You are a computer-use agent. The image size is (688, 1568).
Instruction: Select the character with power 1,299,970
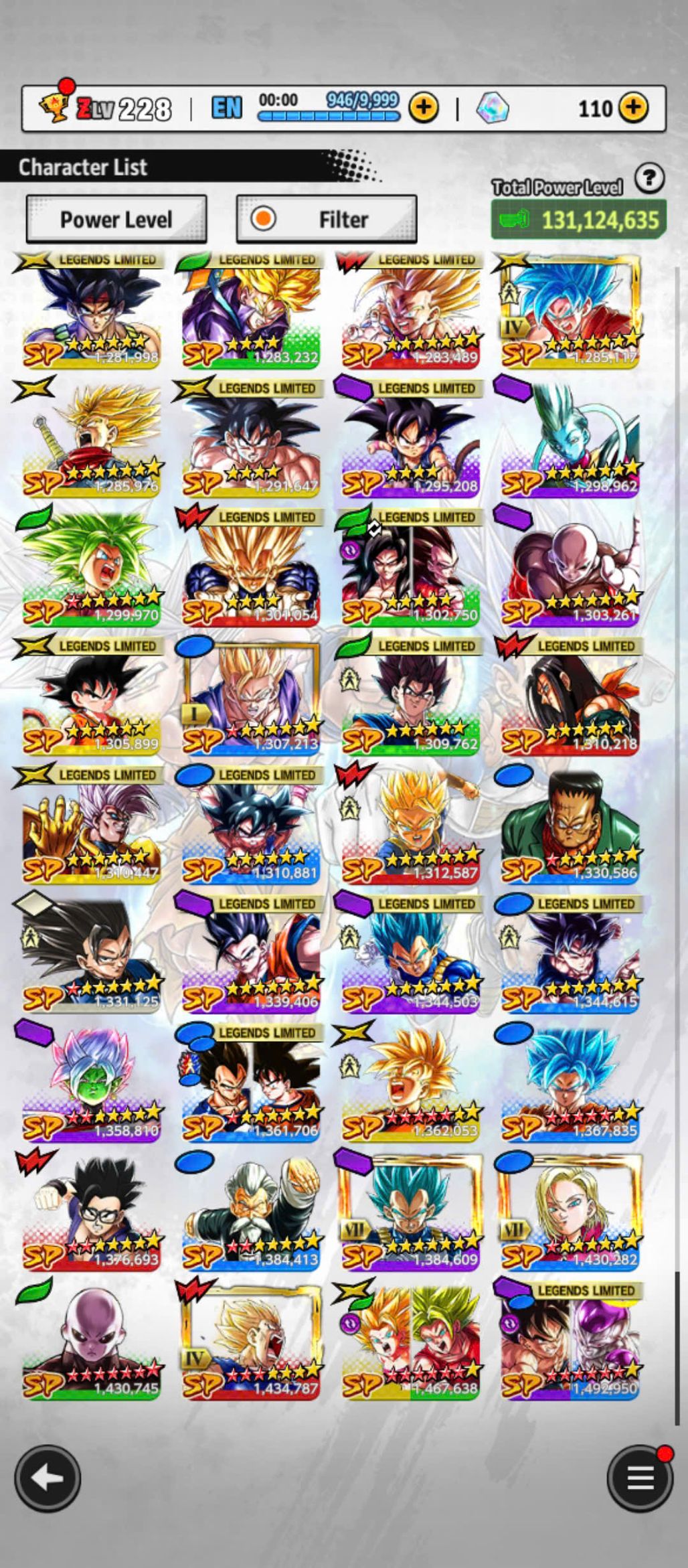tap(92, 566)
